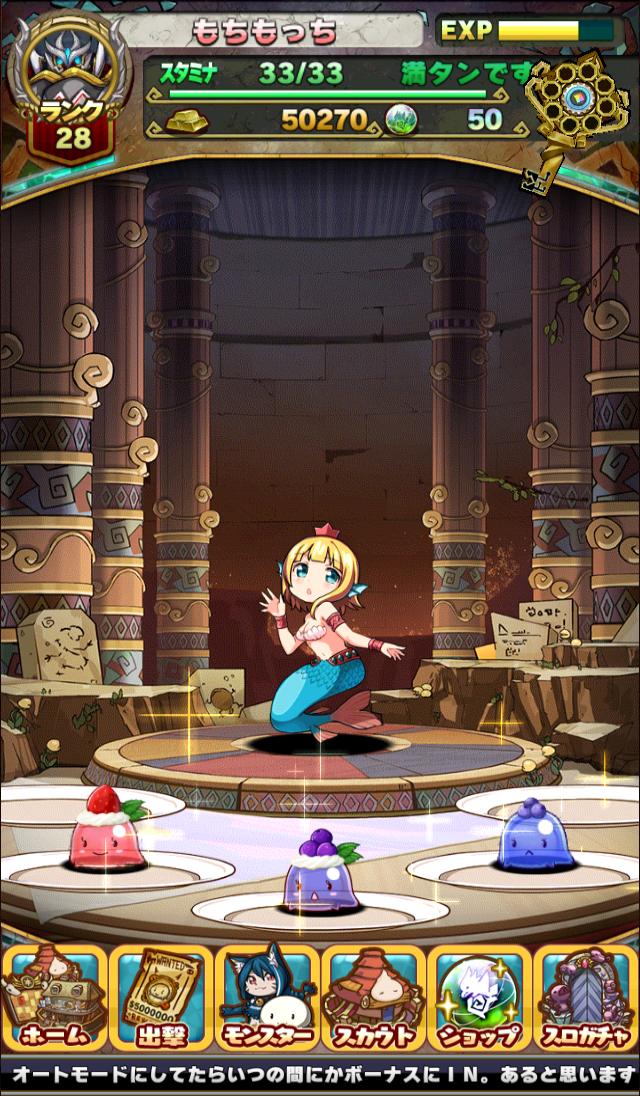Screen dimensions: 640x1096
Task: Switch to the モンスター tab
Action: tap(266, 998)
